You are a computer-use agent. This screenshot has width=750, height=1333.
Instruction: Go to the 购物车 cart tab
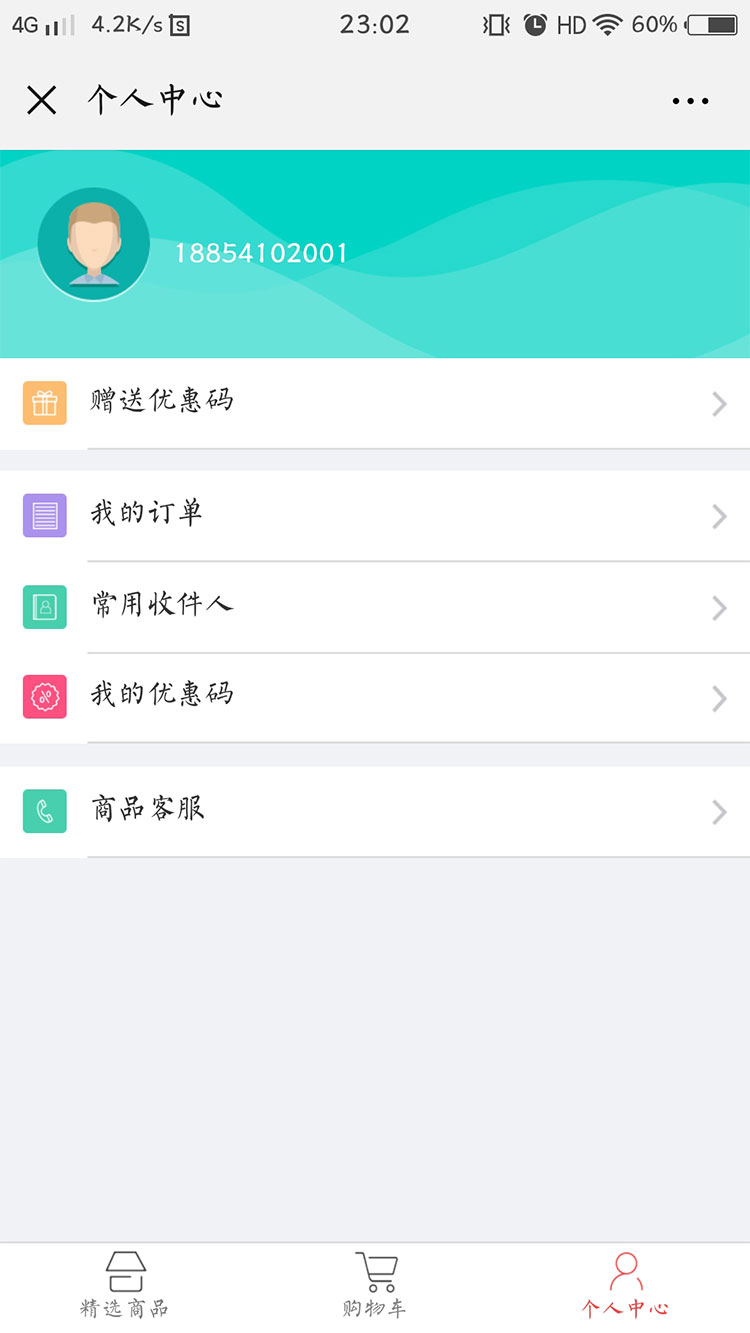coord(375,1286)
